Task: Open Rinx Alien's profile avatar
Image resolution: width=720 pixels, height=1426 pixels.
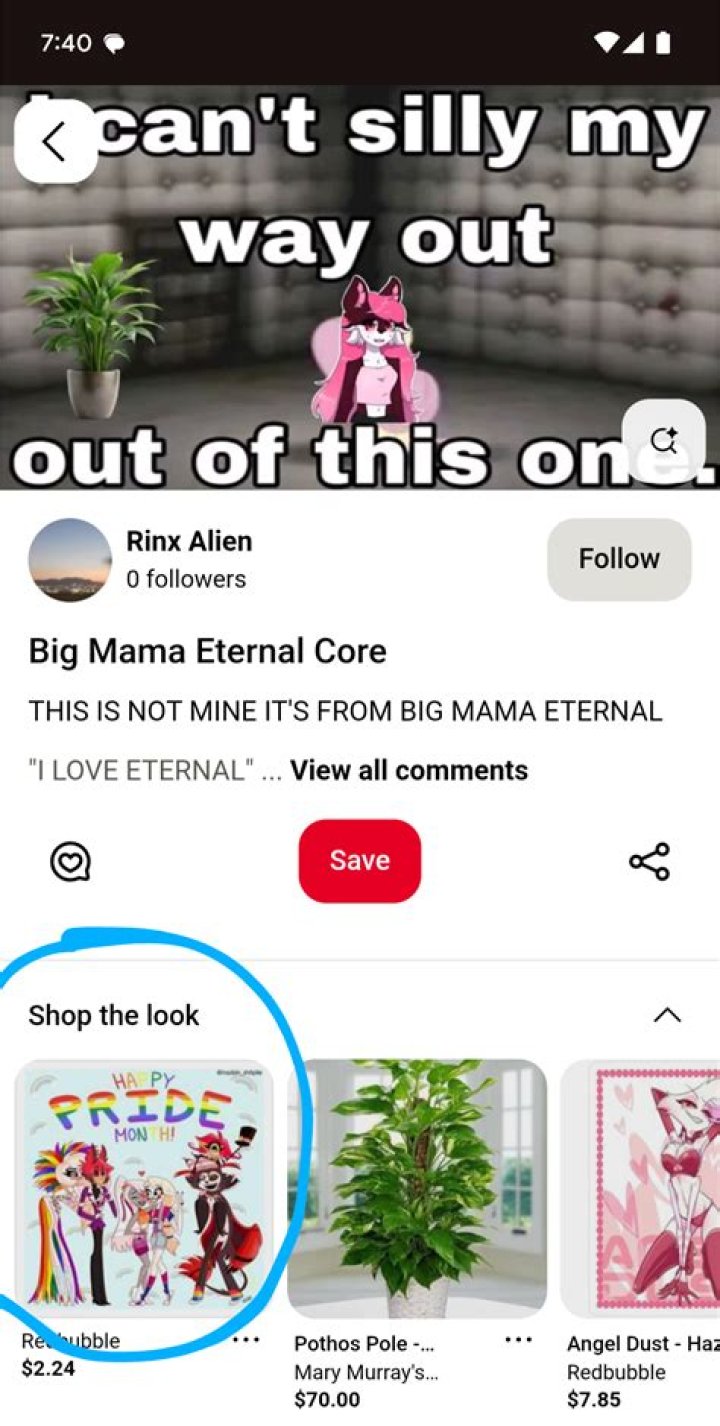Action: pos(70,560)
